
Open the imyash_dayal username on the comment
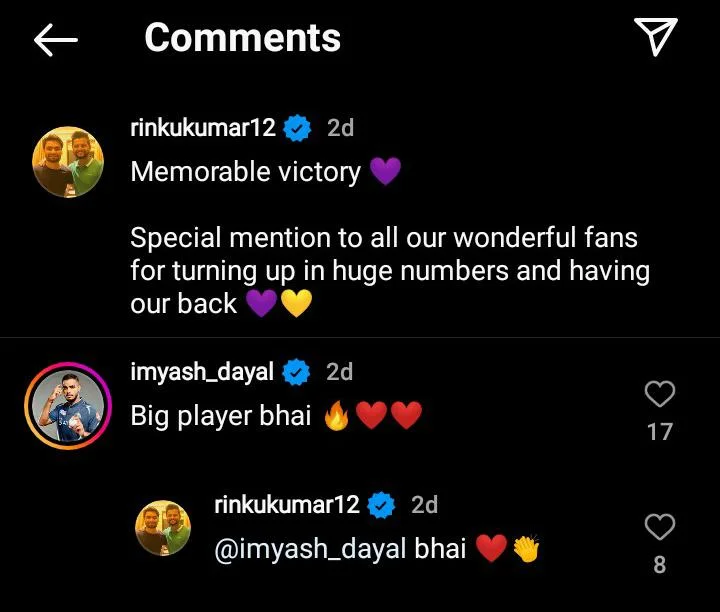coord(202,372)
